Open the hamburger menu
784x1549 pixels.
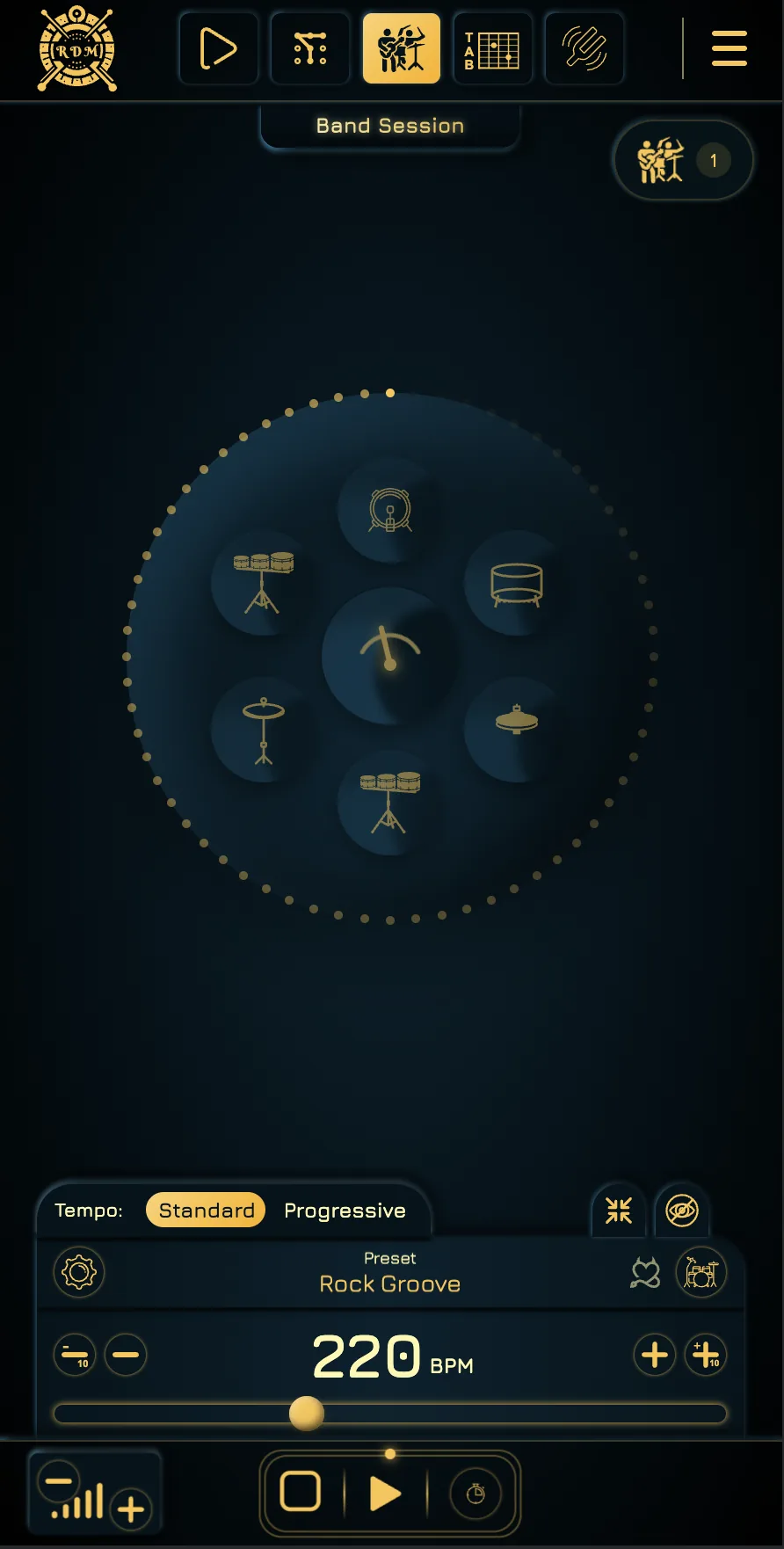click(x=729, y=48)
